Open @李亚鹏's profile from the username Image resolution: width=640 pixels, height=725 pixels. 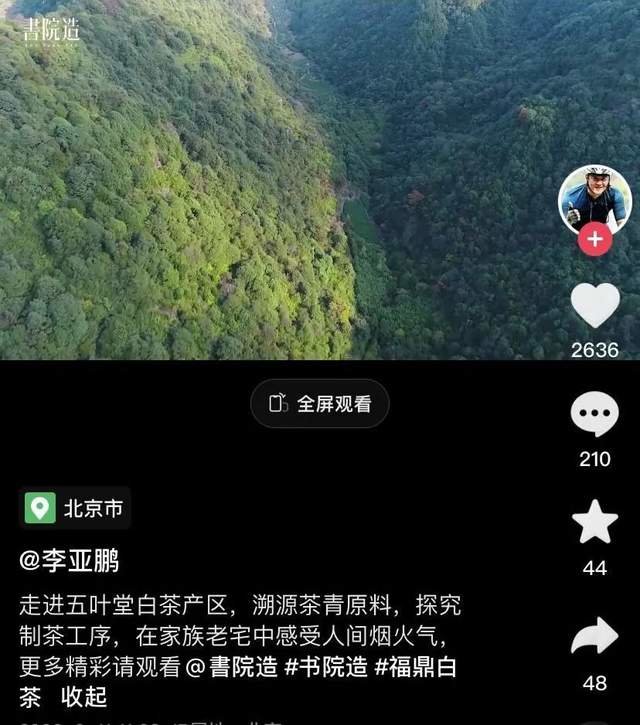(x=70, y=560)
